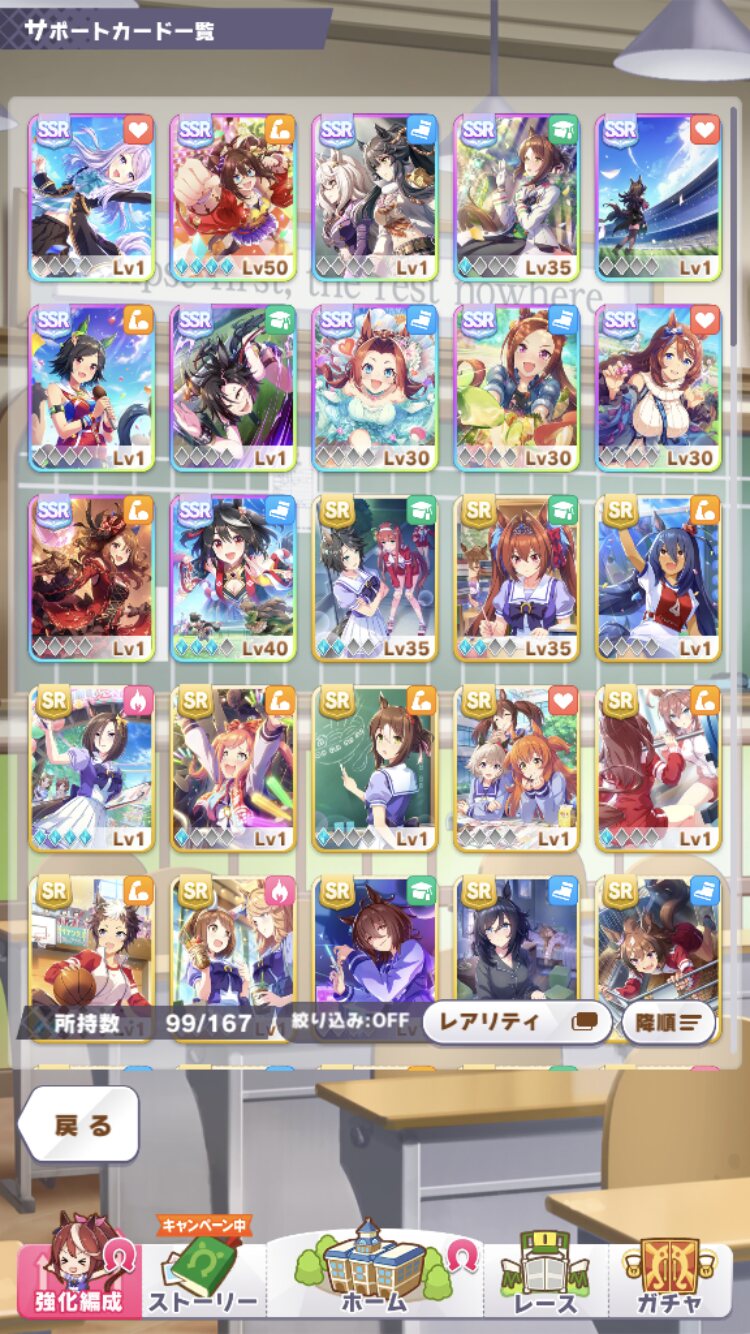Tap the 戻る back button
The width and height of the screenshot is (750, 1334).
79,1124
